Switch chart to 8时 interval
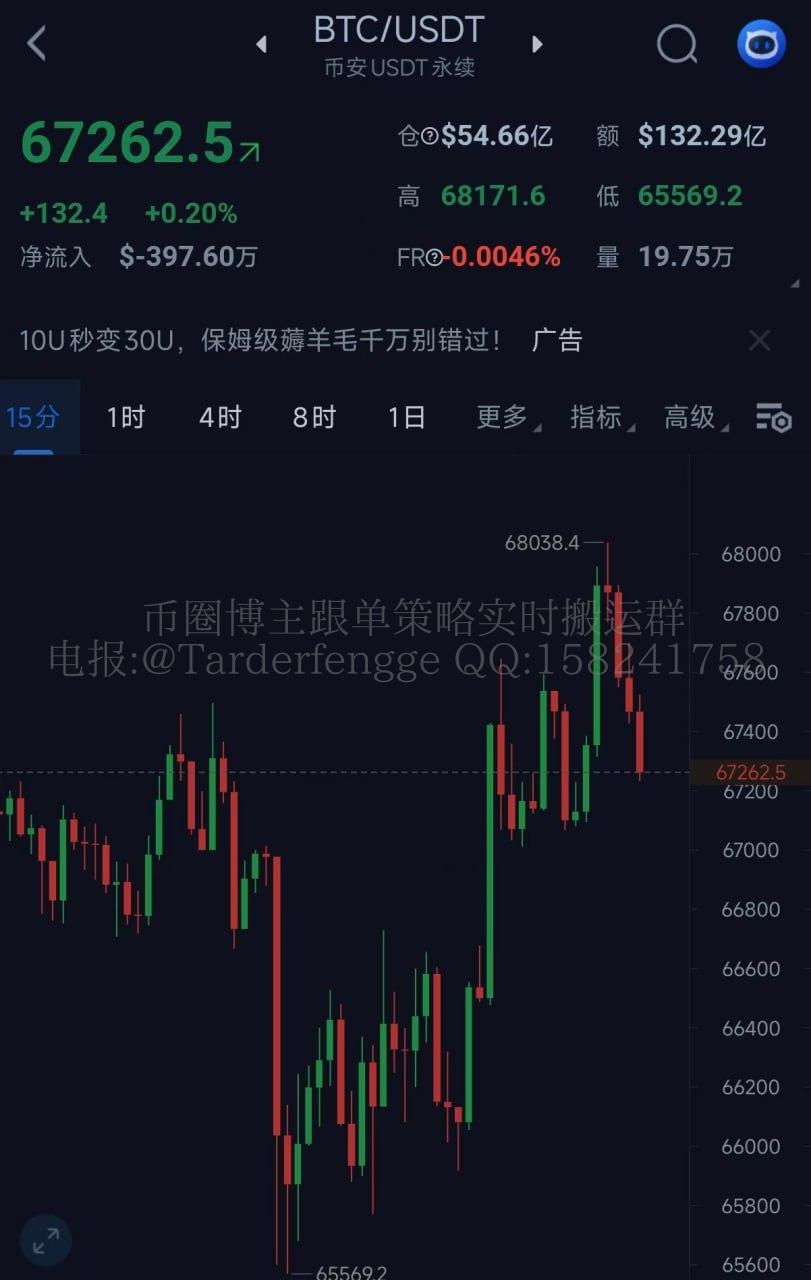Image resolution: width=811 pixels, height=1280 pixels. click(x=313, y=417)
